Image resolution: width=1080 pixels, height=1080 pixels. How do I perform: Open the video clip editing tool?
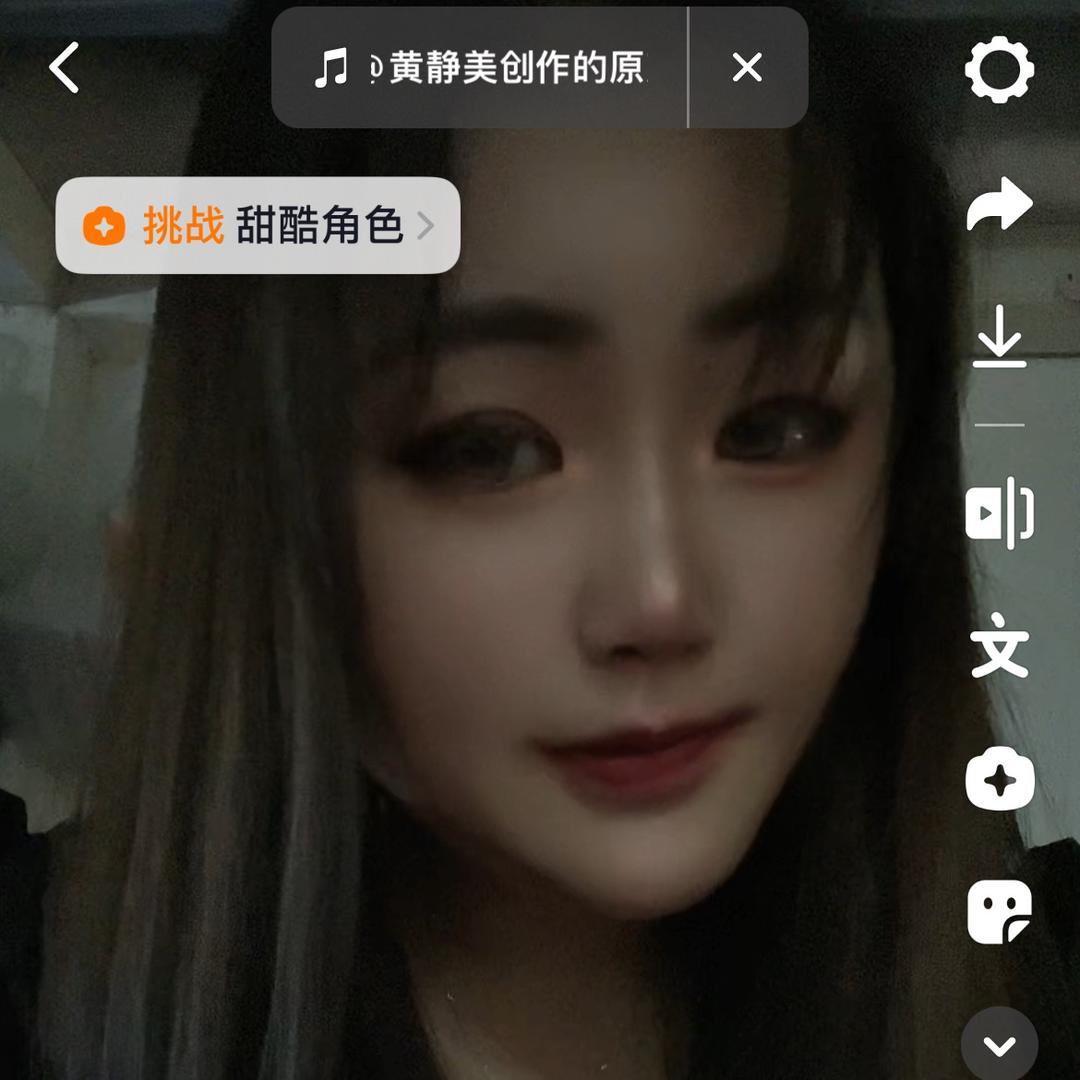point(999,514)
